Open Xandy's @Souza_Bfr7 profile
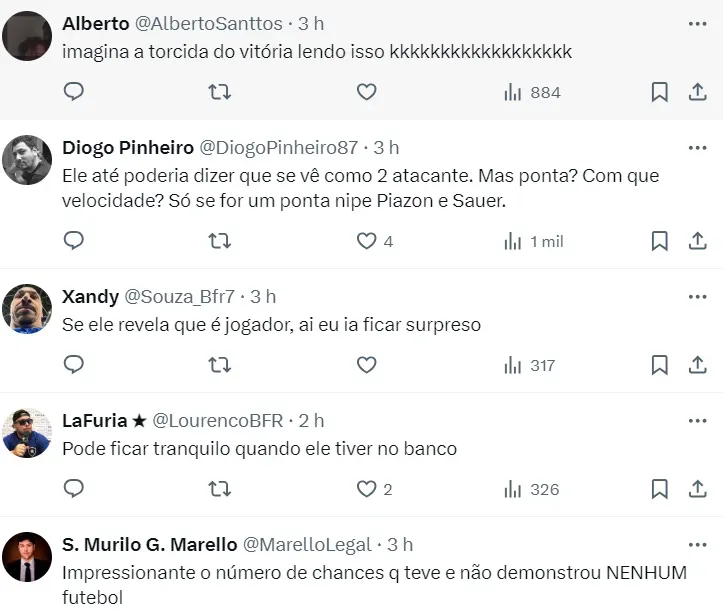The width and height of the screenshot is (723, 613). [x=179, y=297]
